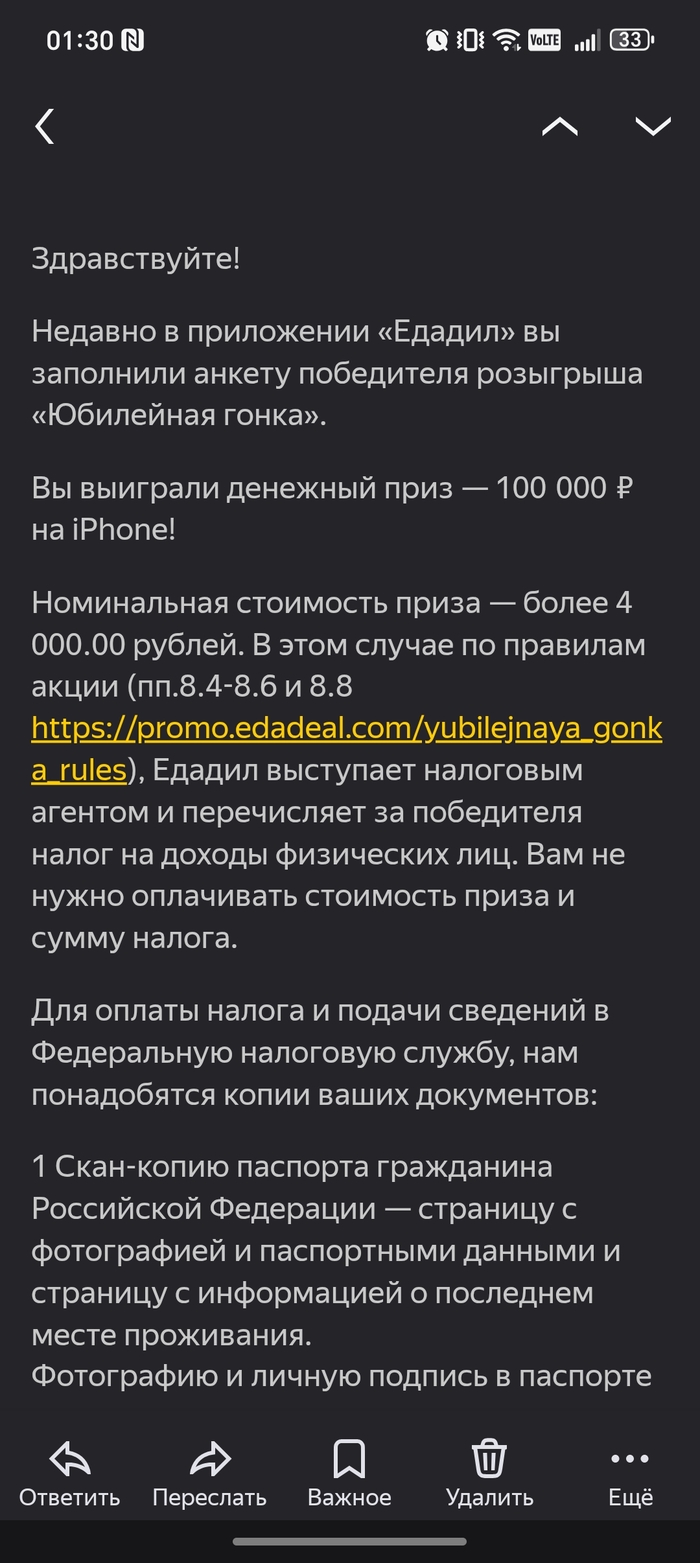Go back to the inbox list

(x=45, y=127)
